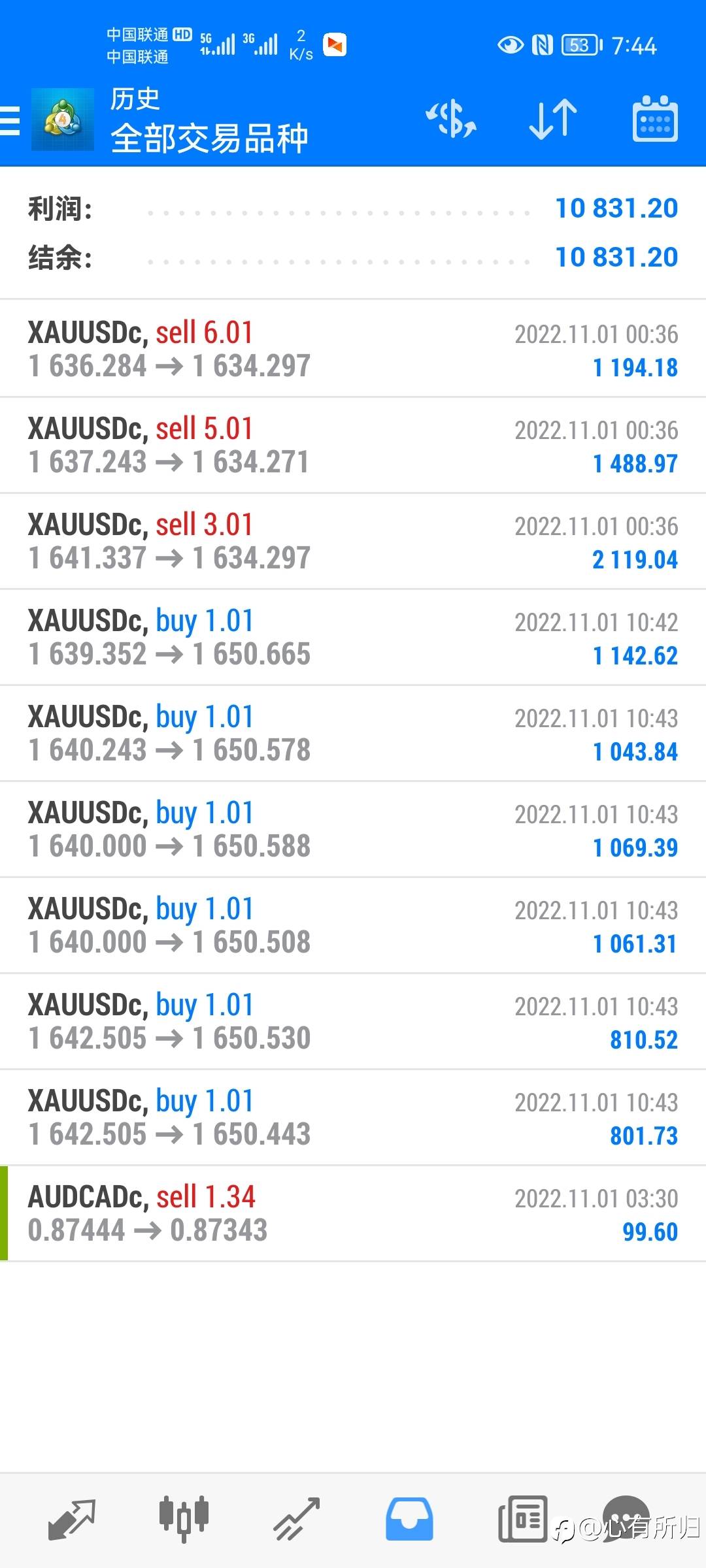Viewport: 706px width, 1568px height.
Task: Open trade with profit 1 043.84
Action: pyautogui.click(x=353, y=733)
